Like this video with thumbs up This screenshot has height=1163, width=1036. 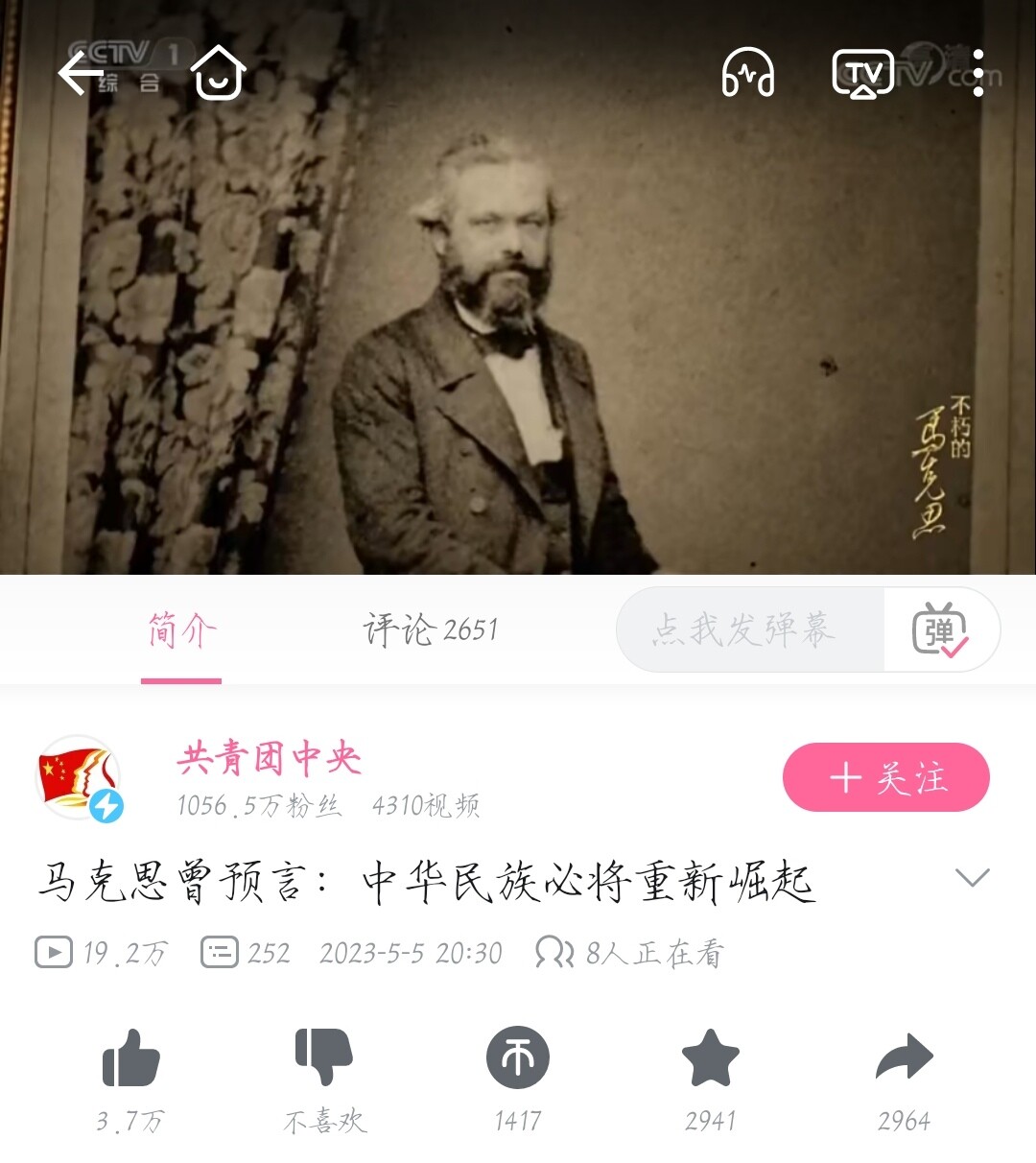130,1058
